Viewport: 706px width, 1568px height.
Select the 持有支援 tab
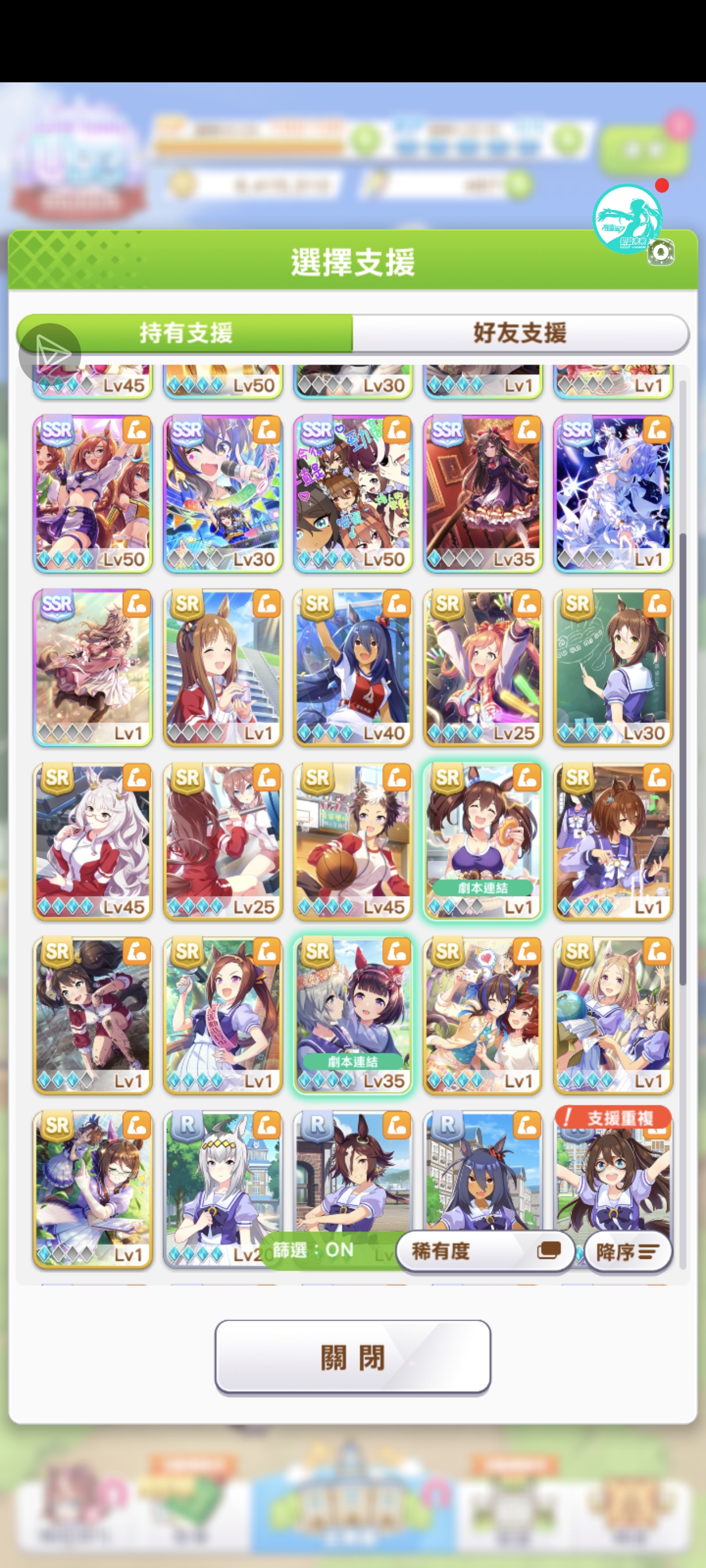[185, 333]
